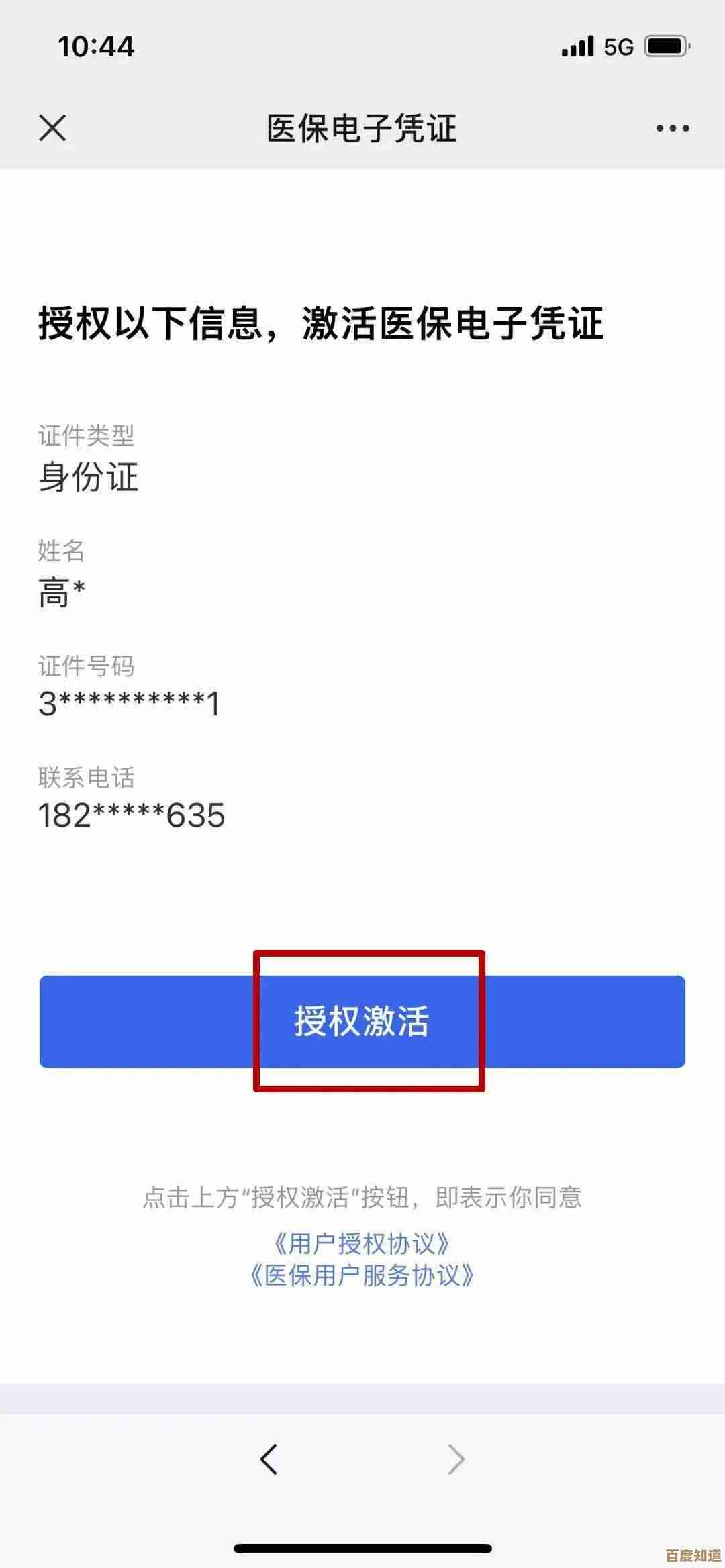
Task: Close the 医保电子凭证 page
Action: [x=52, y=127]
